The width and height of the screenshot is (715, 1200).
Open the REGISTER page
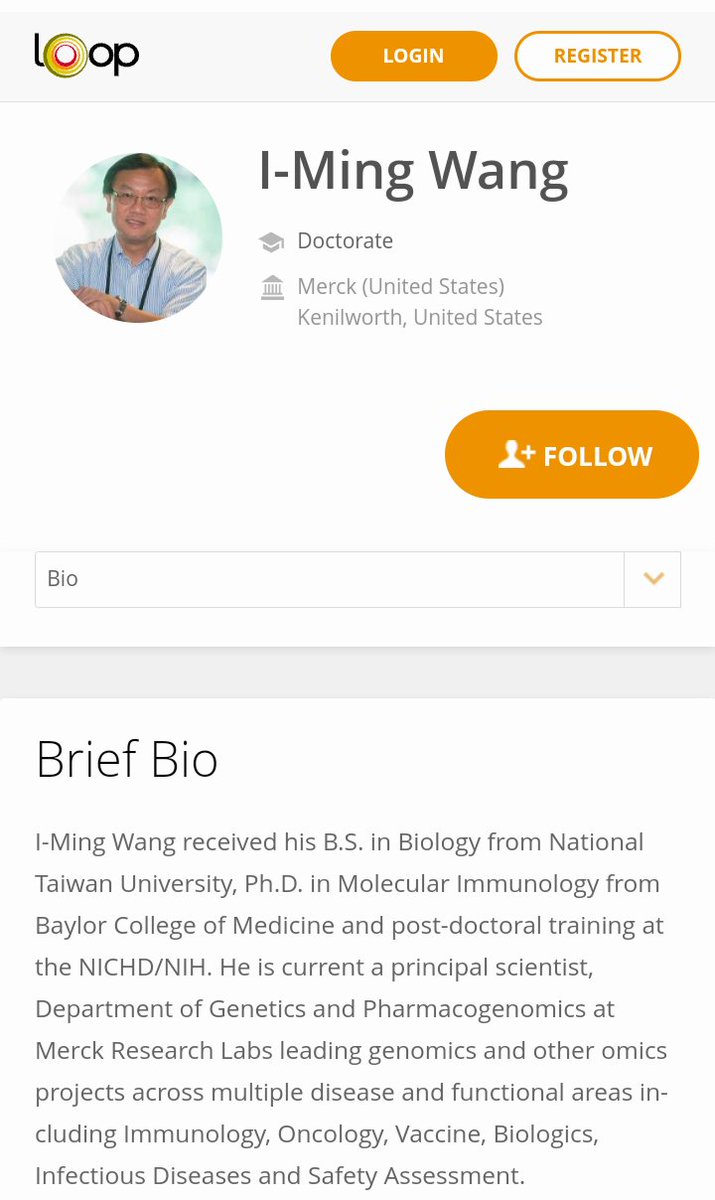click(x=597, y=56)
